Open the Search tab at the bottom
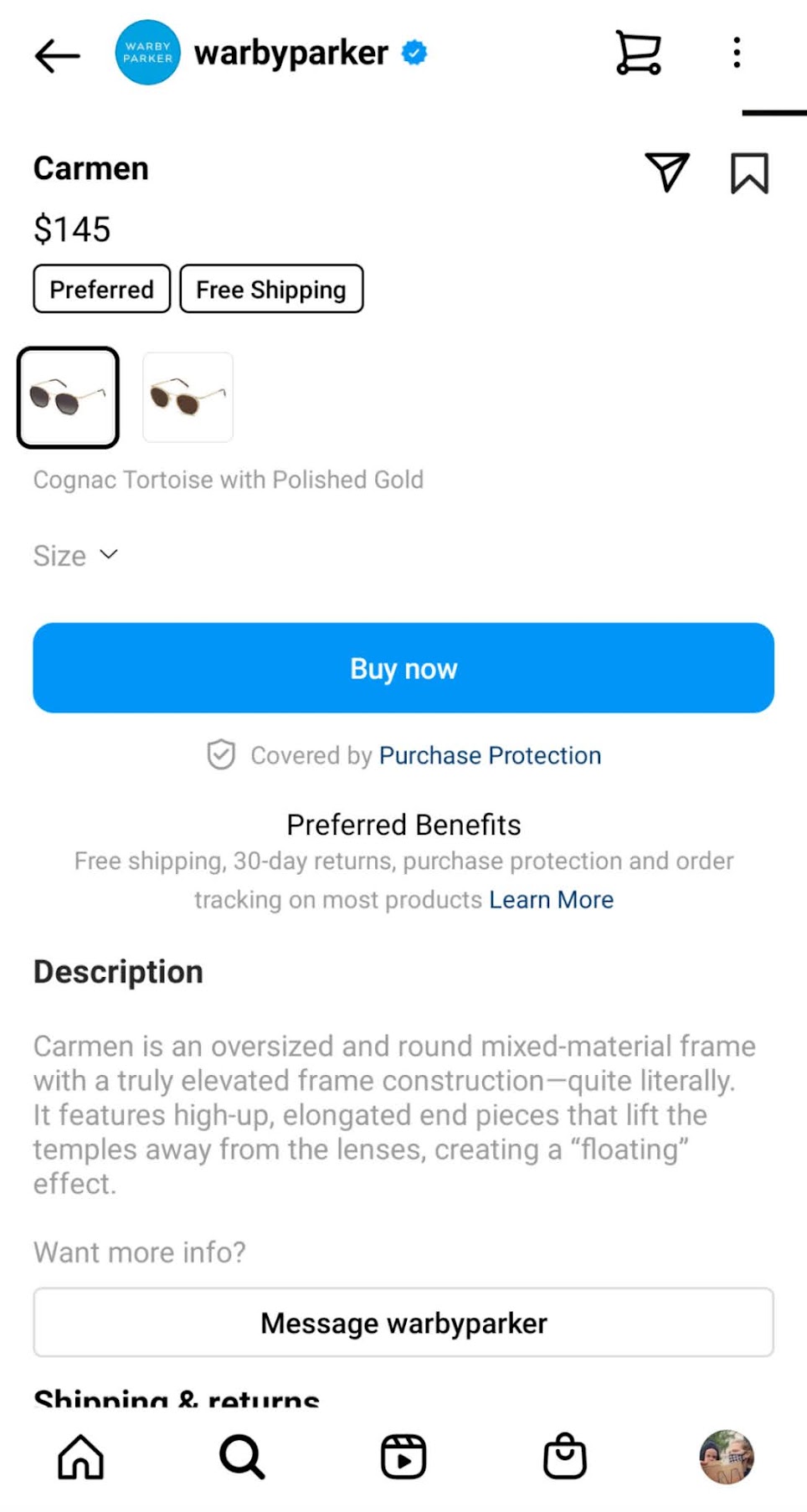Viewport: 807px width, 1512px height. pyautogui.click(x=241, y=1457)
